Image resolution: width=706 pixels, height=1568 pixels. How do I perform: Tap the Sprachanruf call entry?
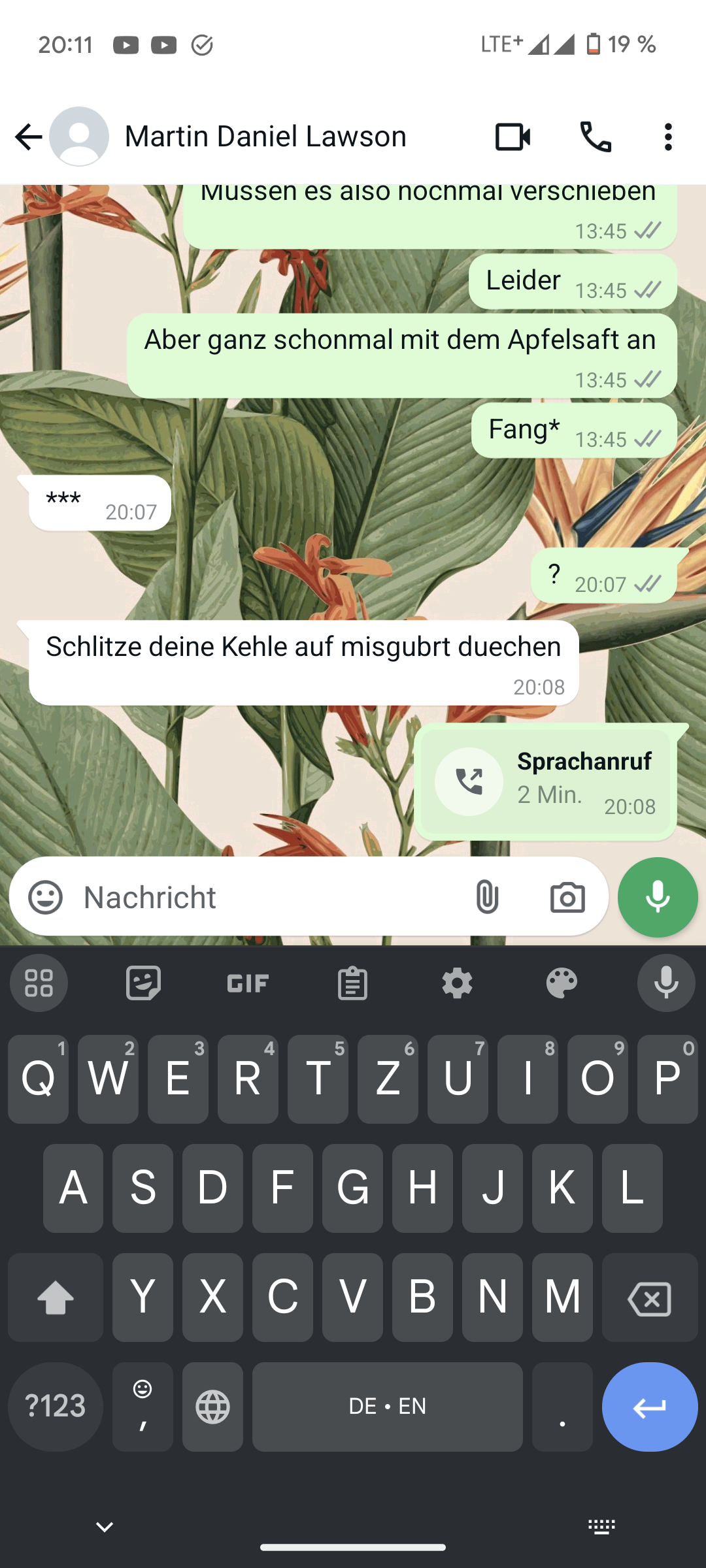tap(546, 781)
